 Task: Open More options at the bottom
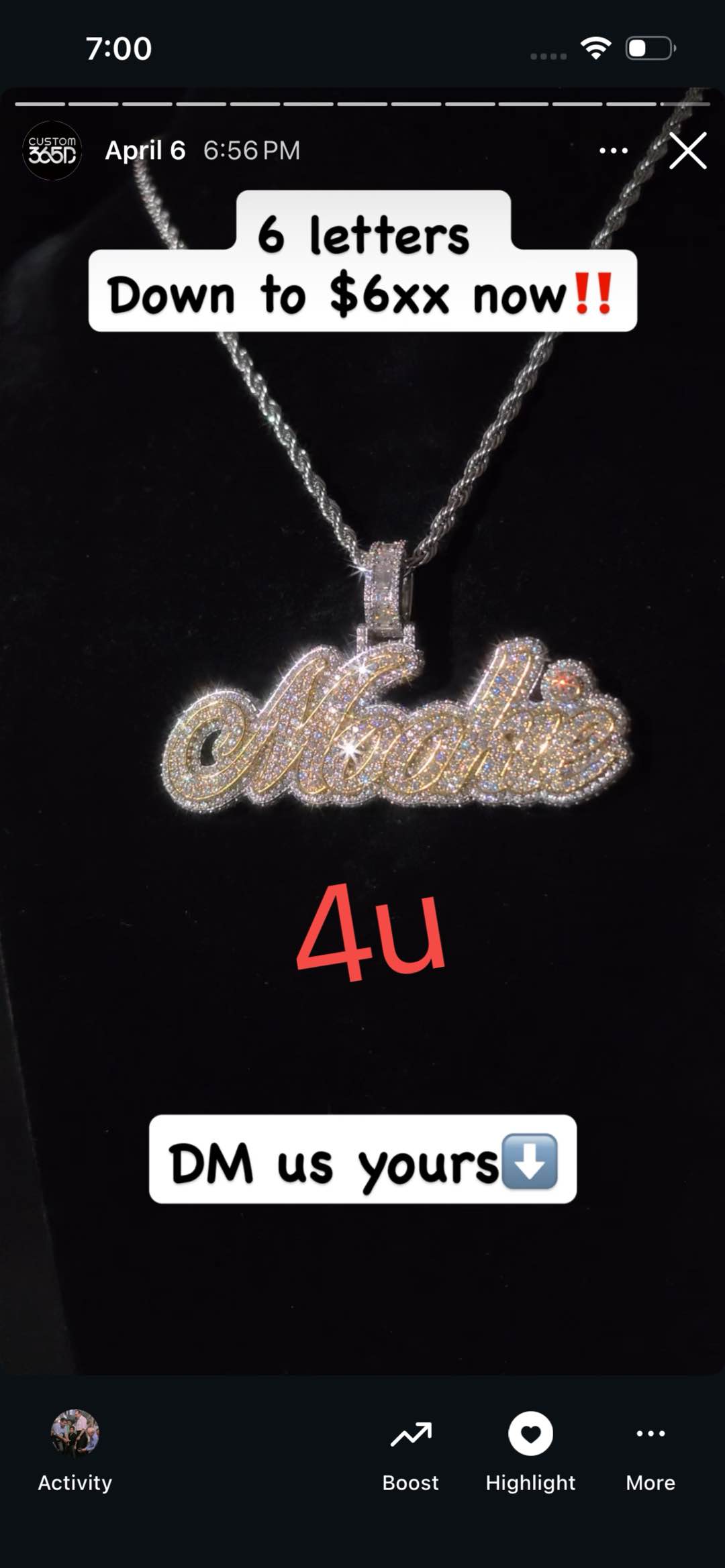pyautogui.click(x=650, y=1449)
